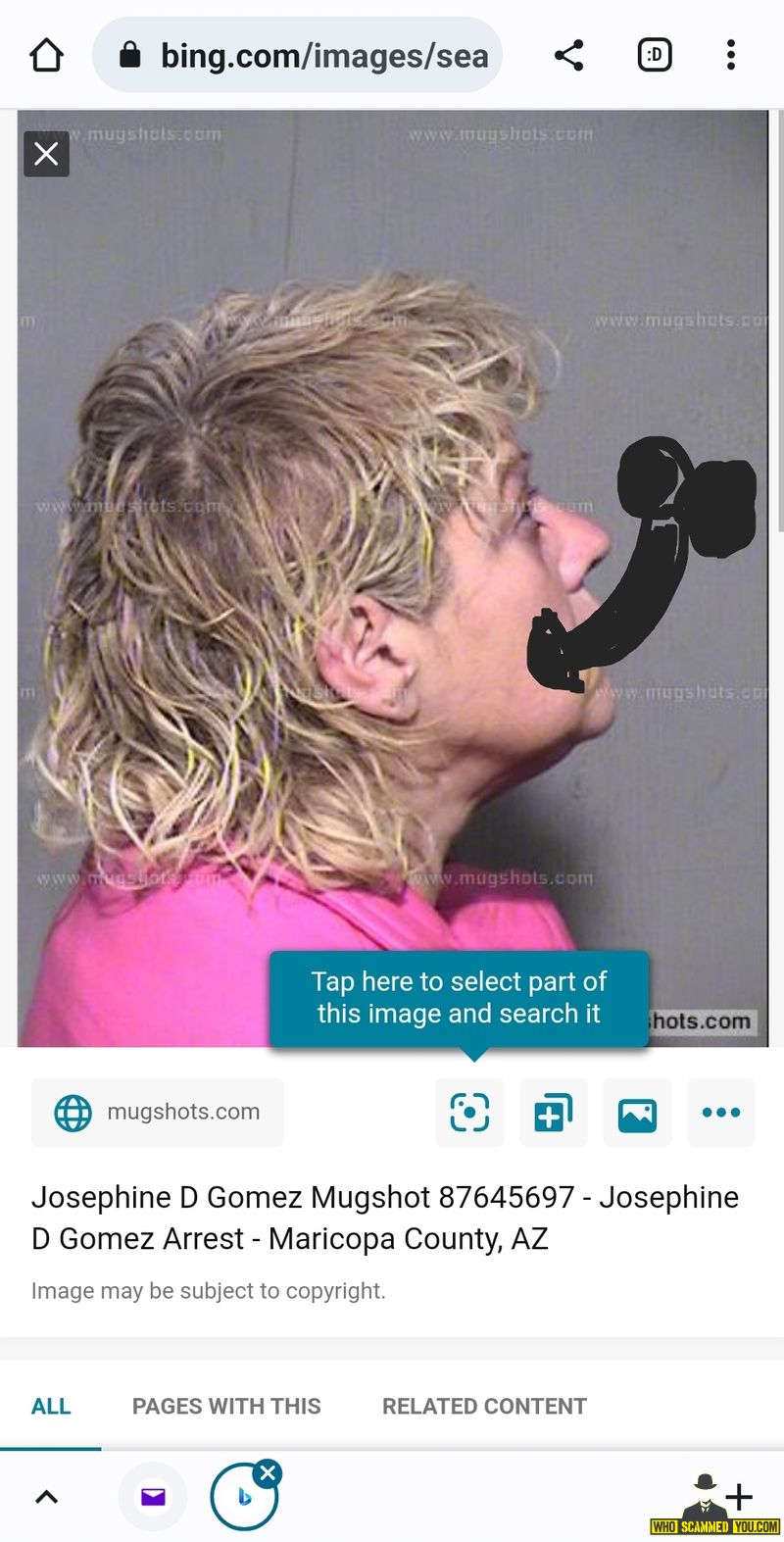Select the All tab
Viewport: 784px width, 1542px height.
click(x=51, y=1406)
